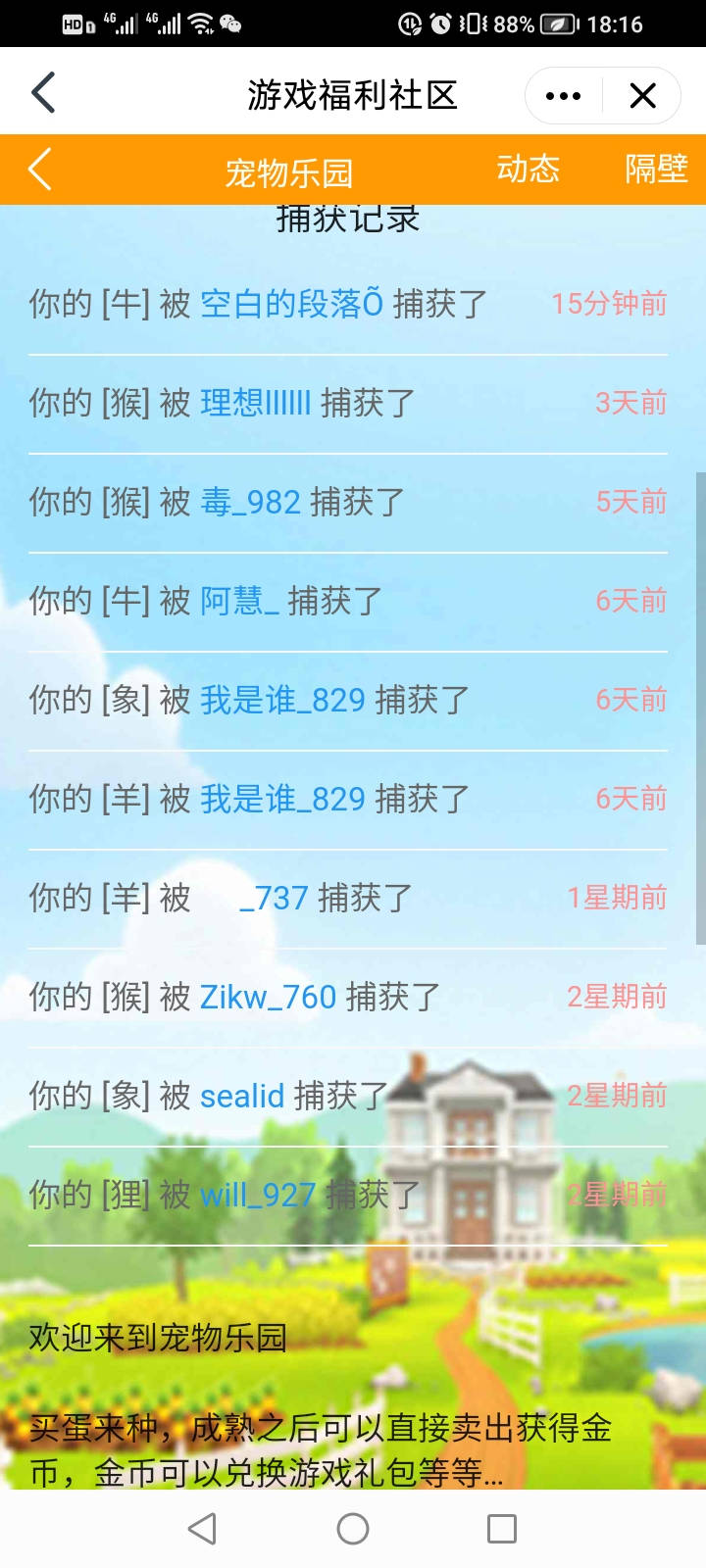Open the profile of 理想IIIIII
706x1568 pixels.
click(x=255, y=403)
